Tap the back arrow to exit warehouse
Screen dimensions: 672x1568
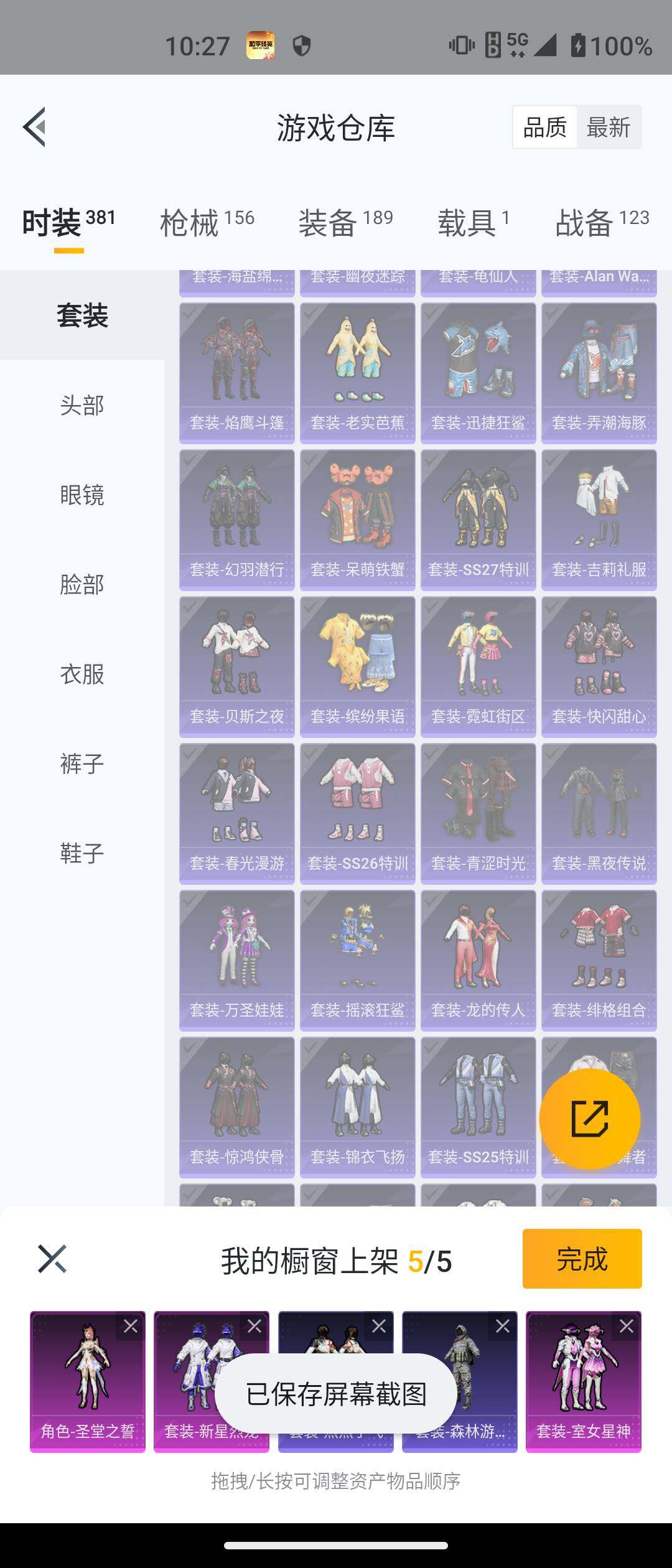[x=35, y=128]
